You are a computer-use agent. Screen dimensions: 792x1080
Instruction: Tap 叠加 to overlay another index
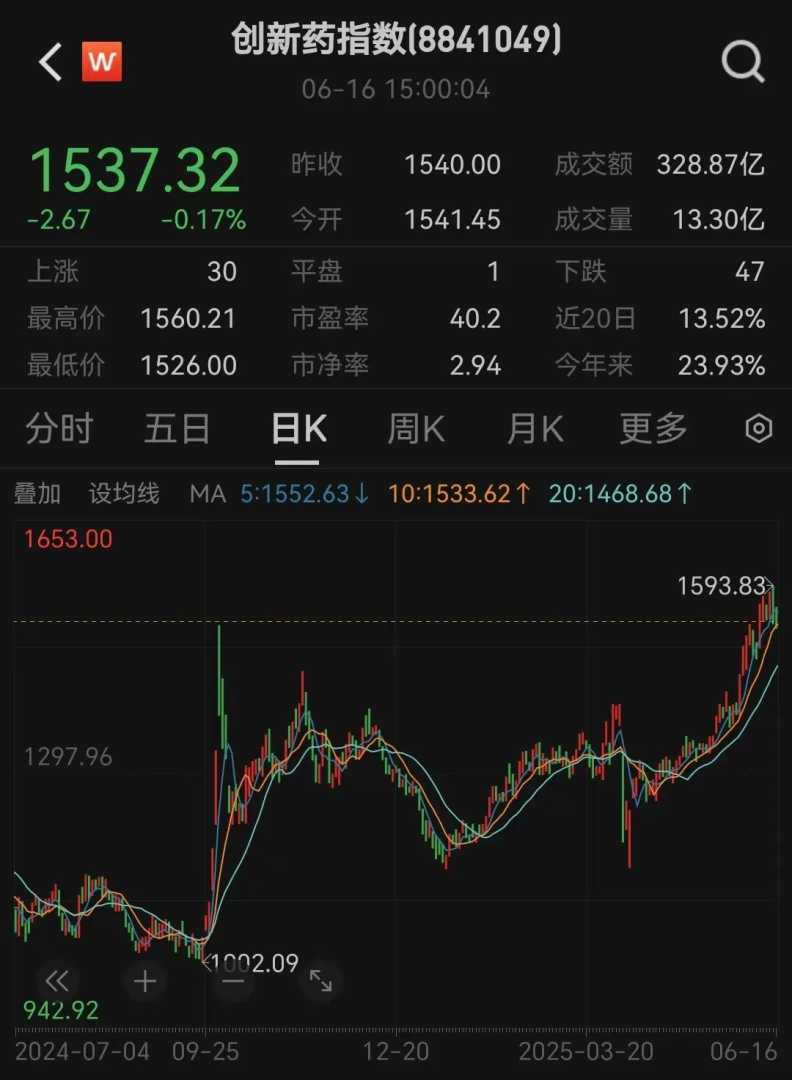(38, 493)
